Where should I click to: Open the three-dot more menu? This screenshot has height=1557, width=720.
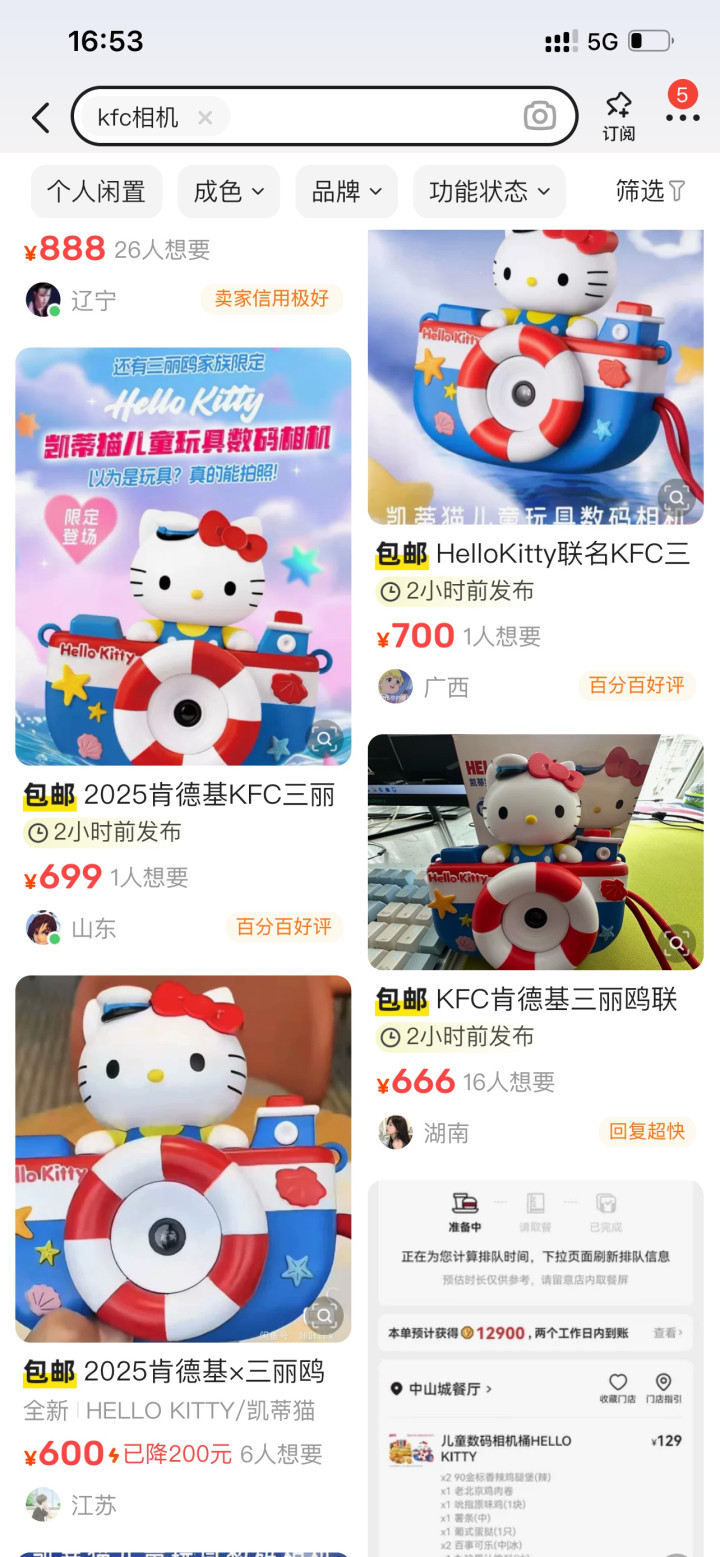(683, 118)
